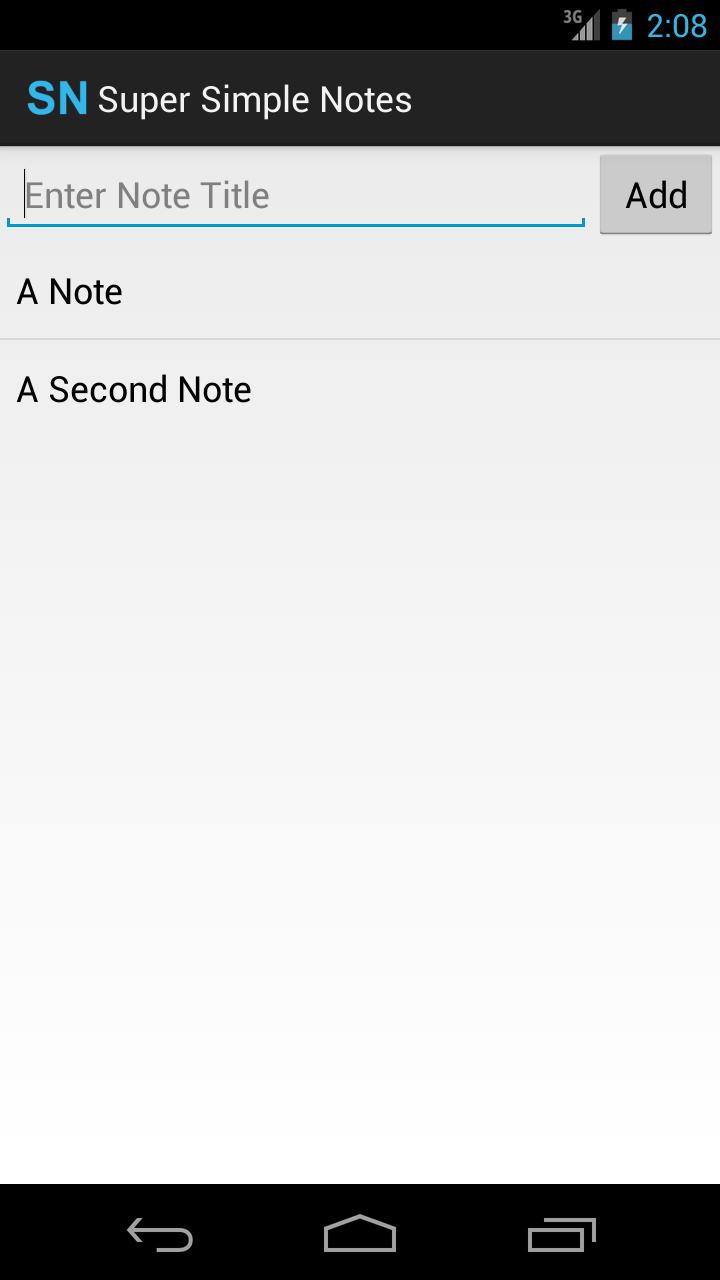This screenshot has width=720, height=1280.
Task: Tap the divider between the two notes
Action: [x=360, y=340]
